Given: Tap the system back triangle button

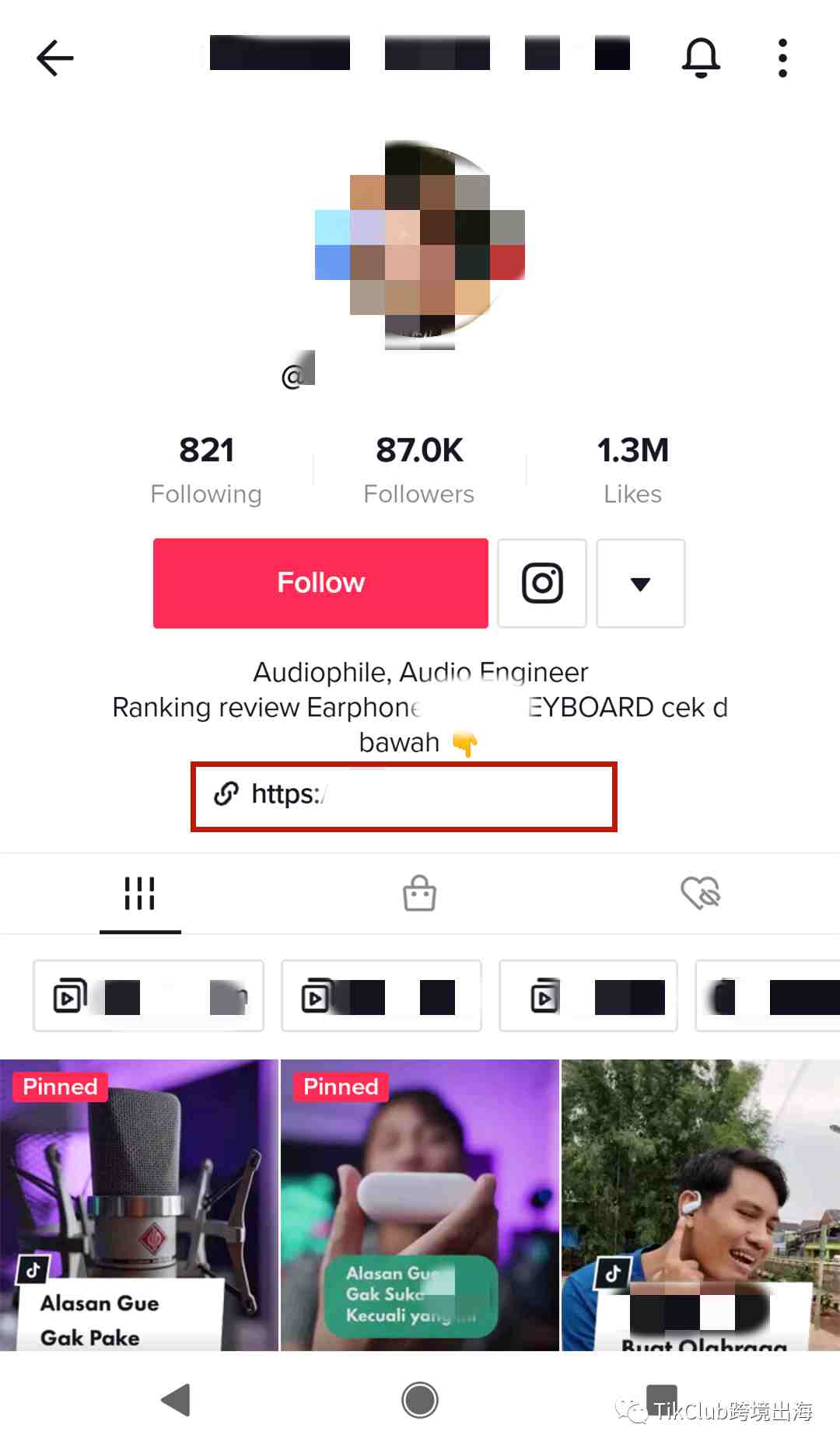Looking at the screenshot, I should (x=177, y=1400).
